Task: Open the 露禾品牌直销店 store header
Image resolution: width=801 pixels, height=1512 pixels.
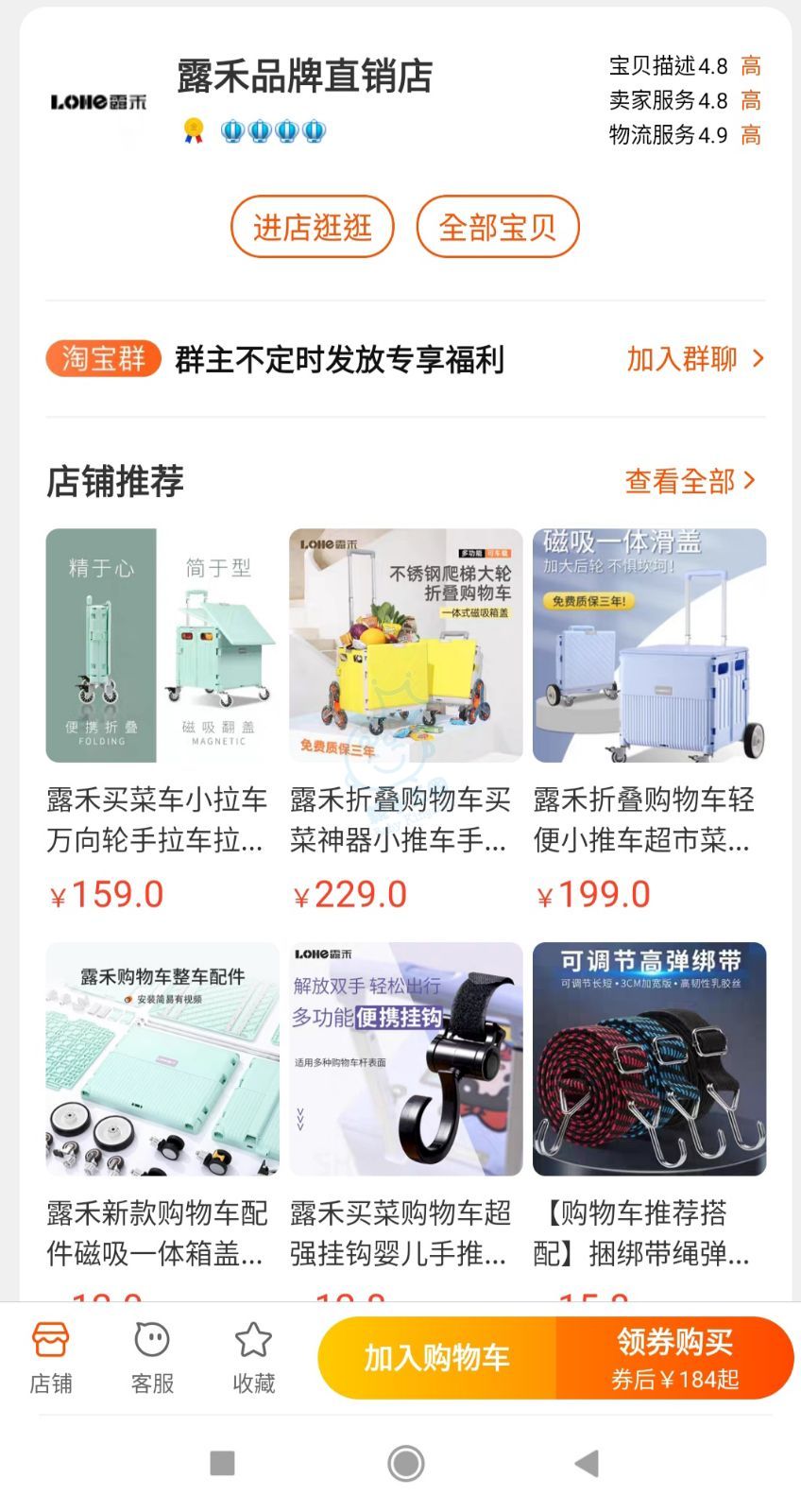Action: (x=304, y=77)
